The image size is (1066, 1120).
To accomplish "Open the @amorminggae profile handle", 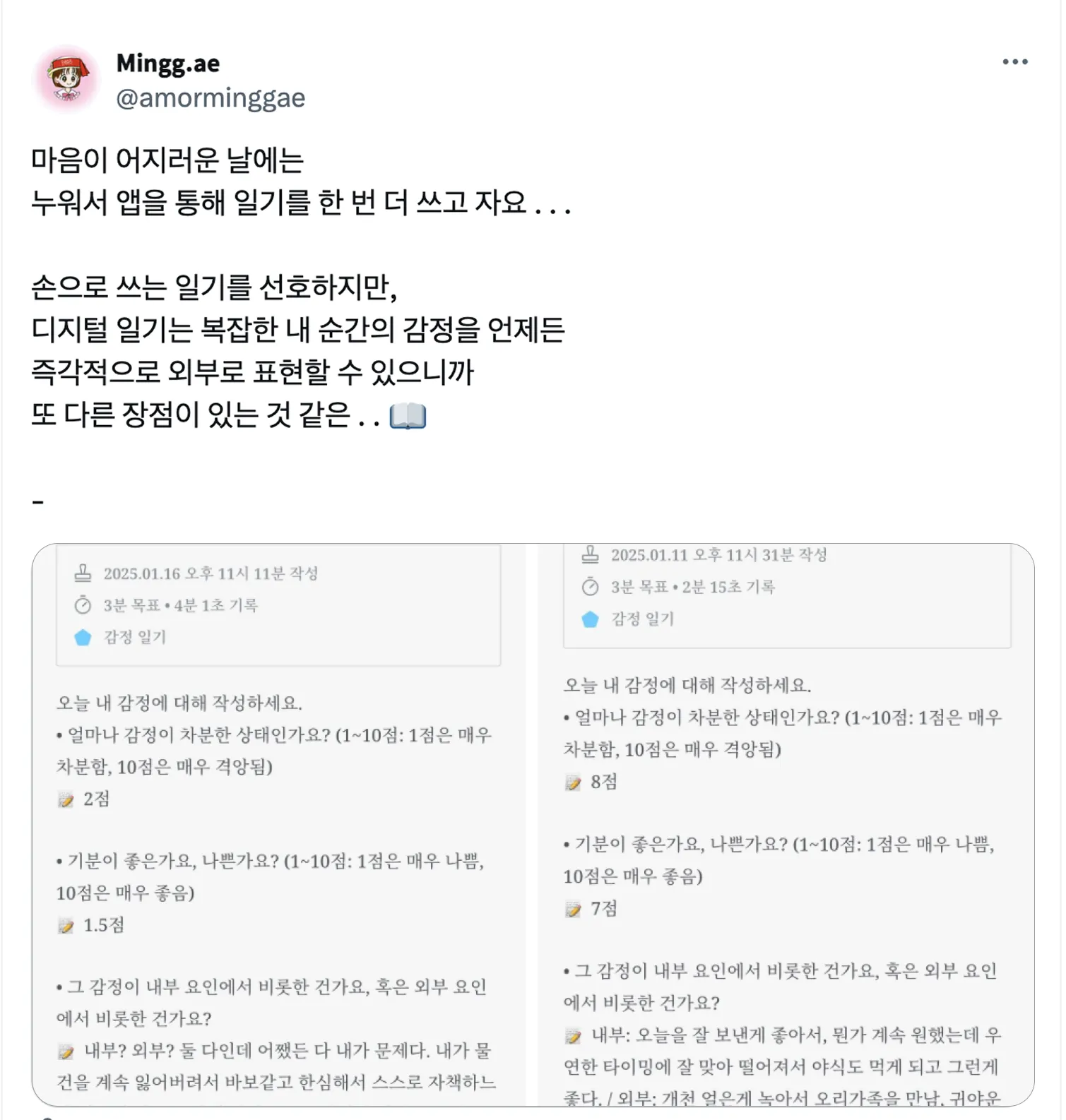I will [210, 98].
